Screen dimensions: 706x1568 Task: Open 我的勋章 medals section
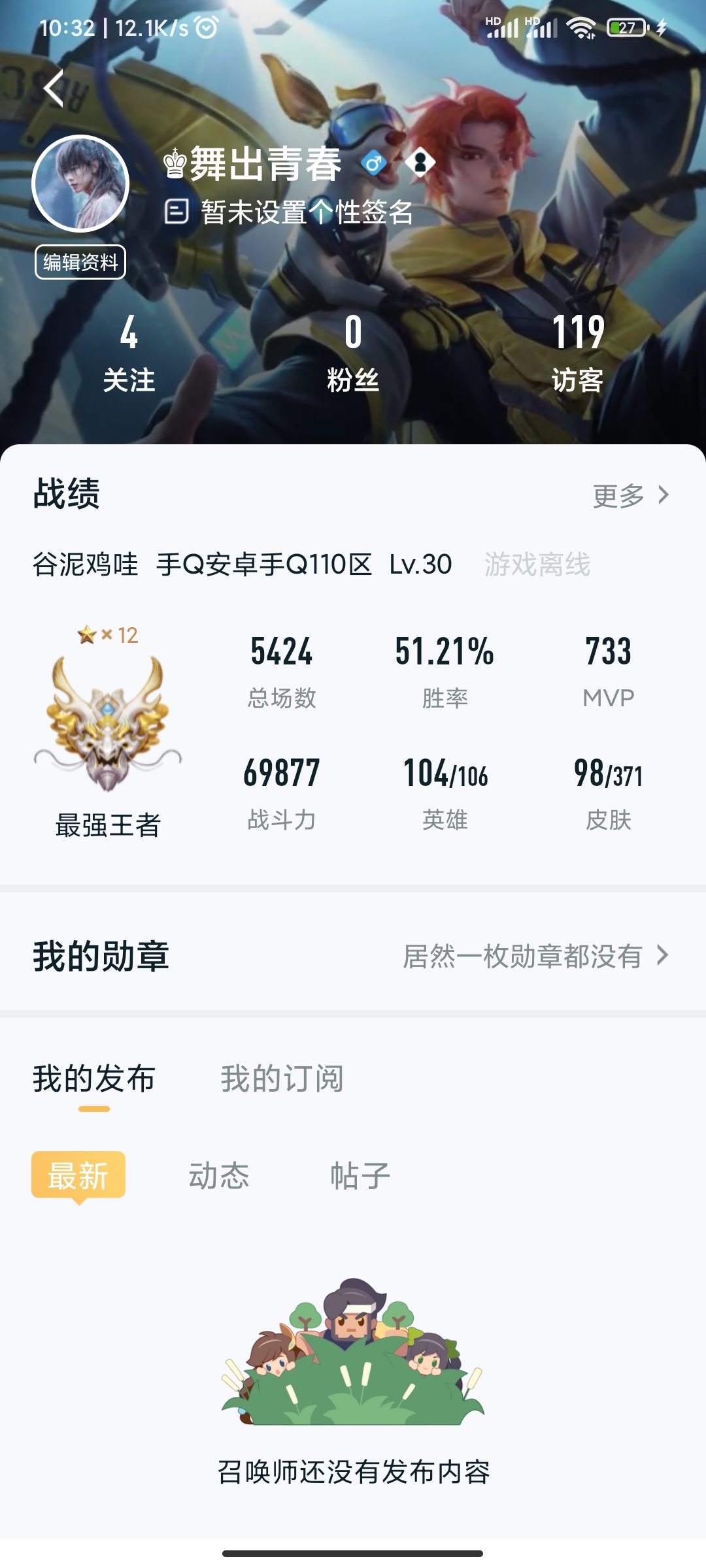click(353, 956)
